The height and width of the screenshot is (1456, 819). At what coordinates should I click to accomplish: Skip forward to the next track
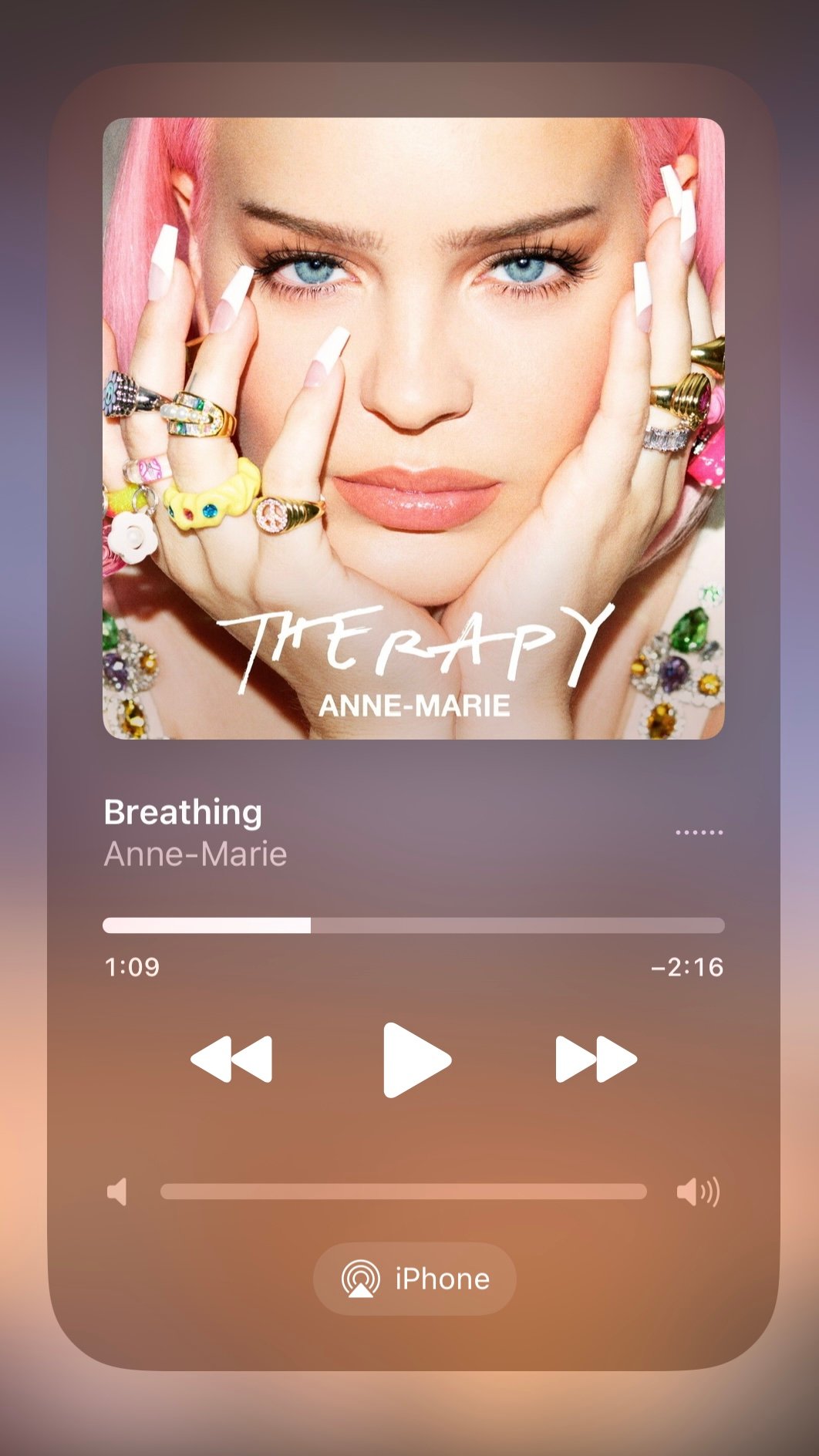click(x=596, y=1060)
